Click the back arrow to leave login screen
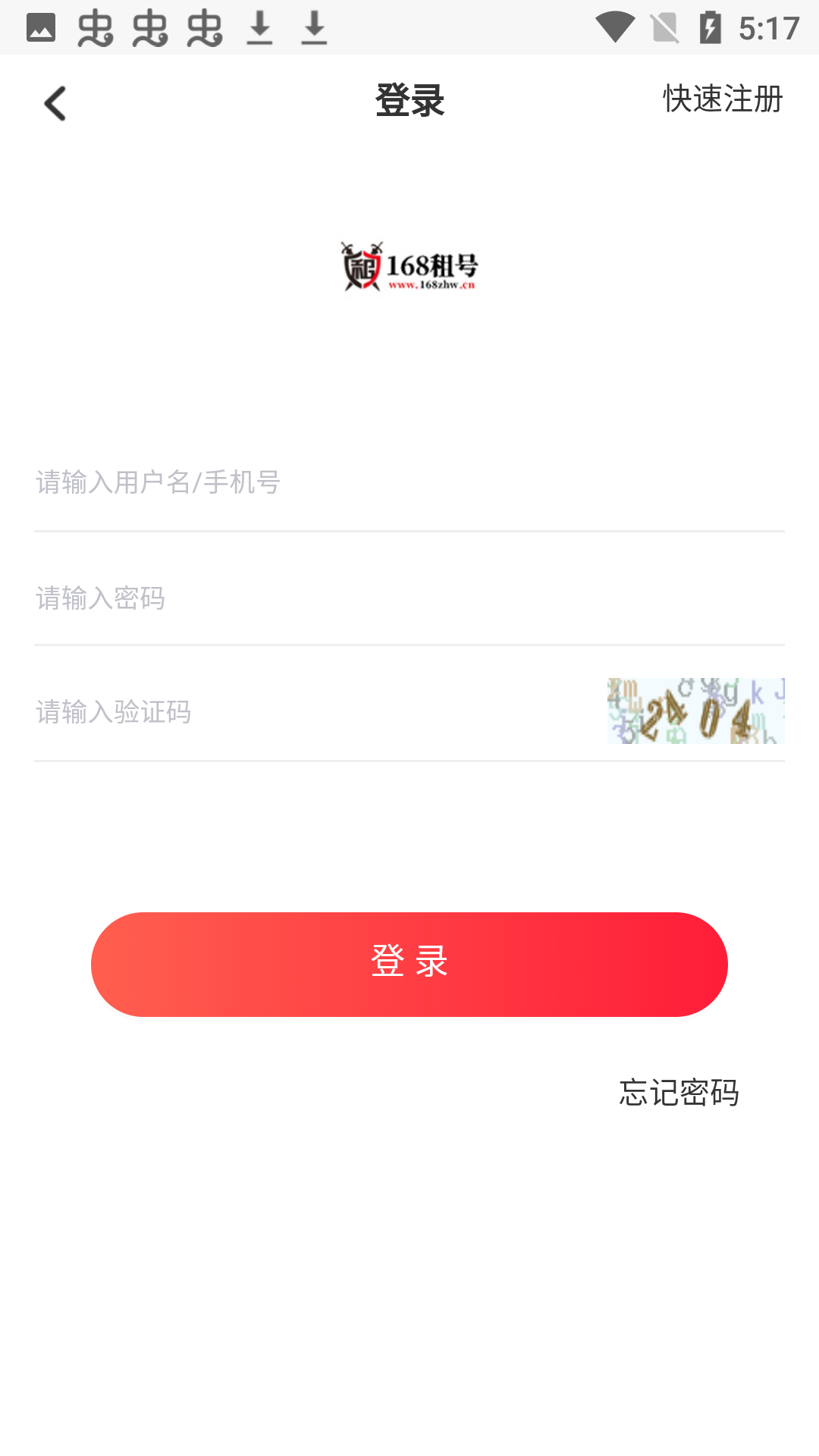Screen dimensions: 819x1456 (55, 102)
